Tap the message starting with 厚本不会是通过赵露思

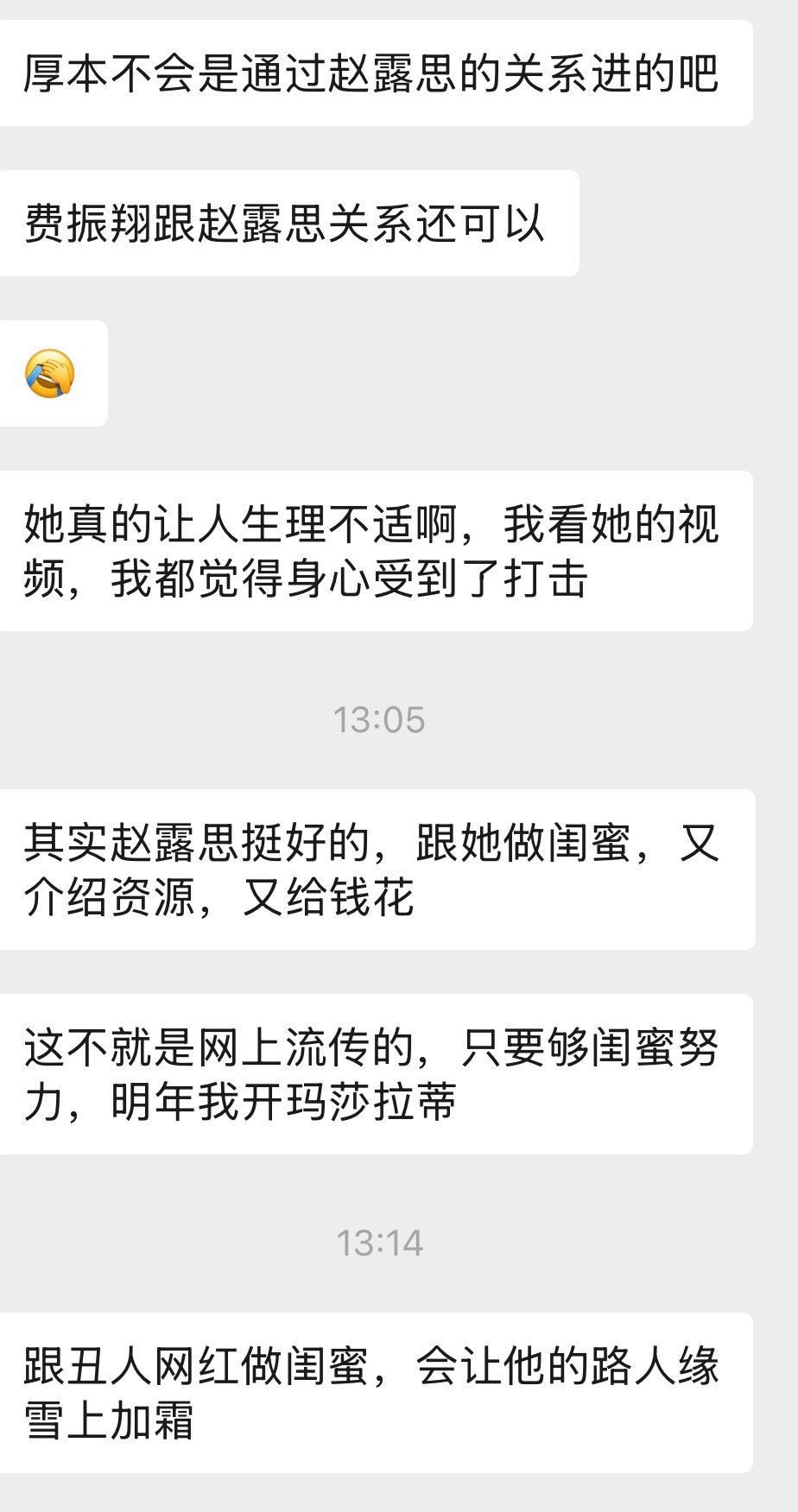(376, 74)
